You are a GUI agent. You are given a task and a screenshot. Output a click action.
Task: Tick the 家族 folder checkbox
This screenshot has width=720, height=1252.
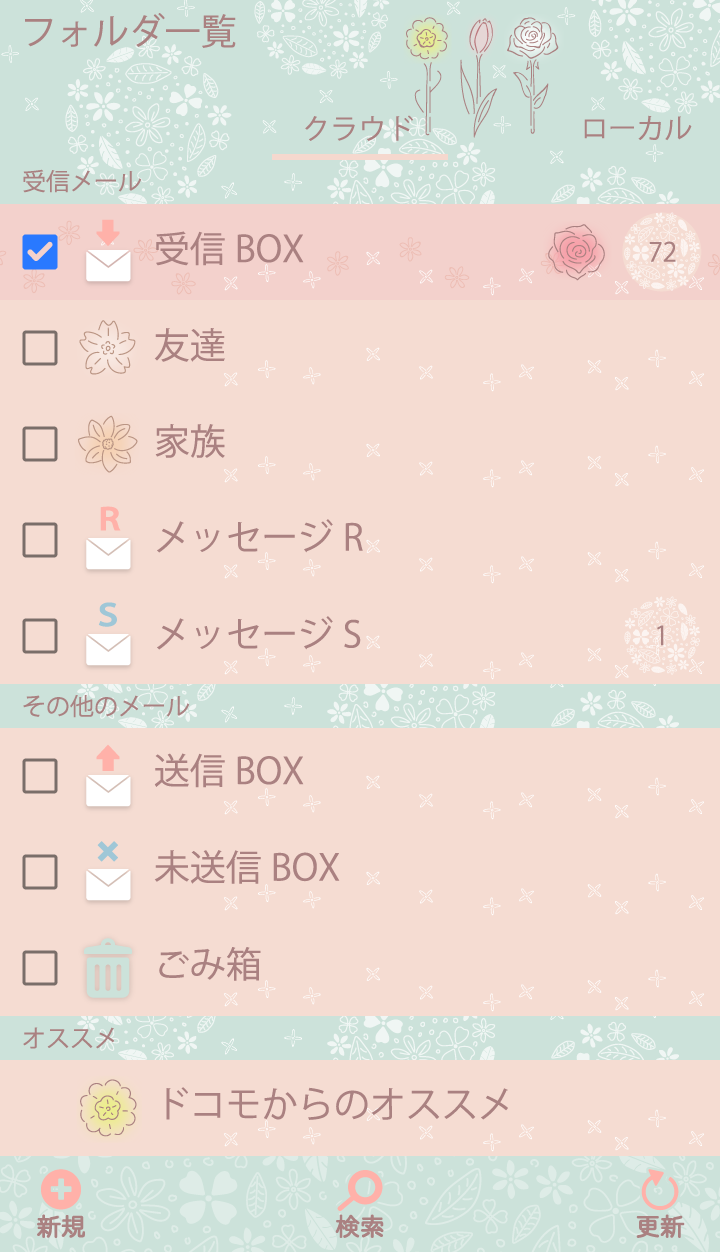pyautogui.click(x=40, y=444)
